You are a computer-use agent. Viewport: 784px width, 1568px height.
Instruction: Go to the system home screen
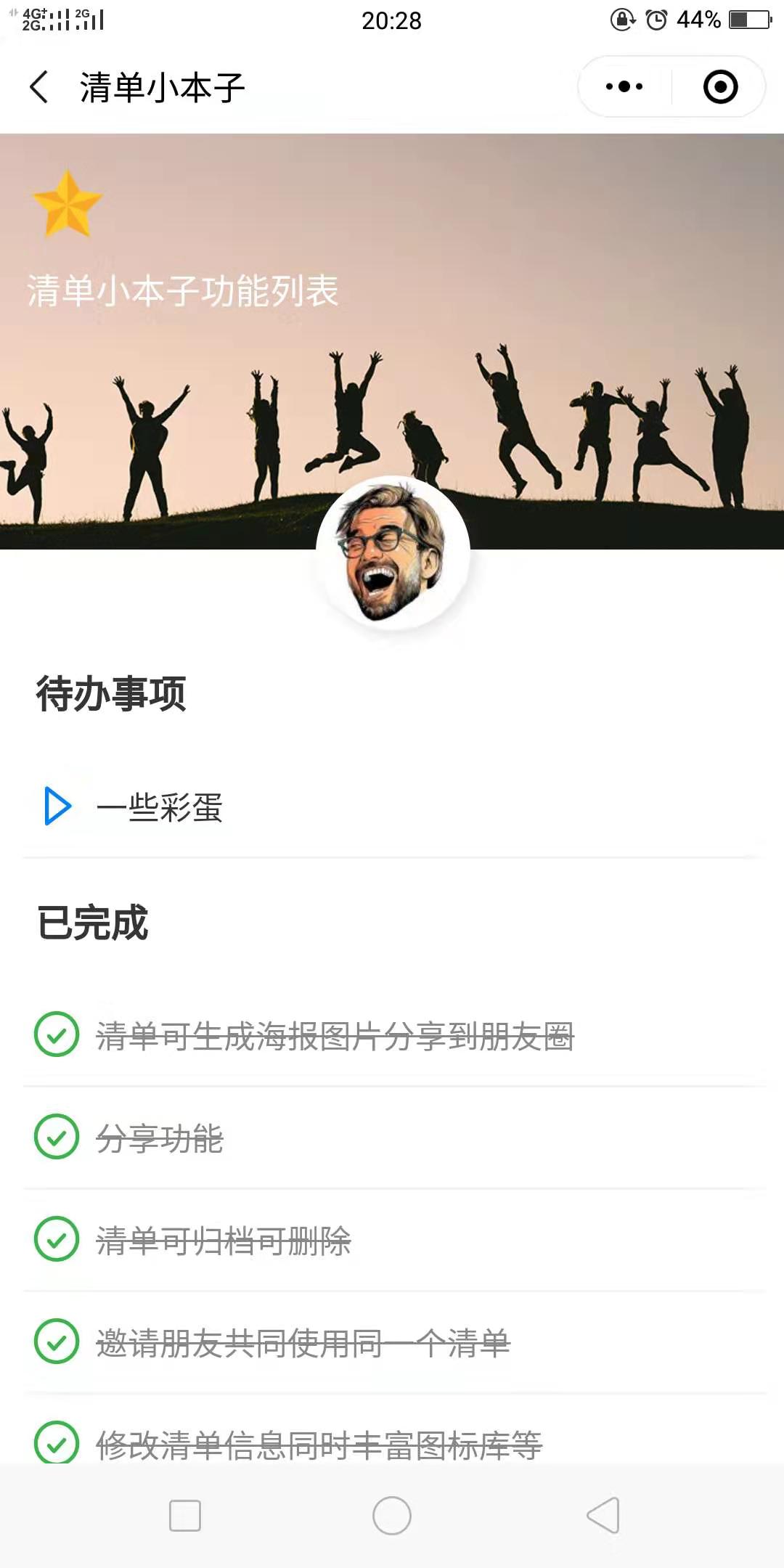pos(392,1516)
